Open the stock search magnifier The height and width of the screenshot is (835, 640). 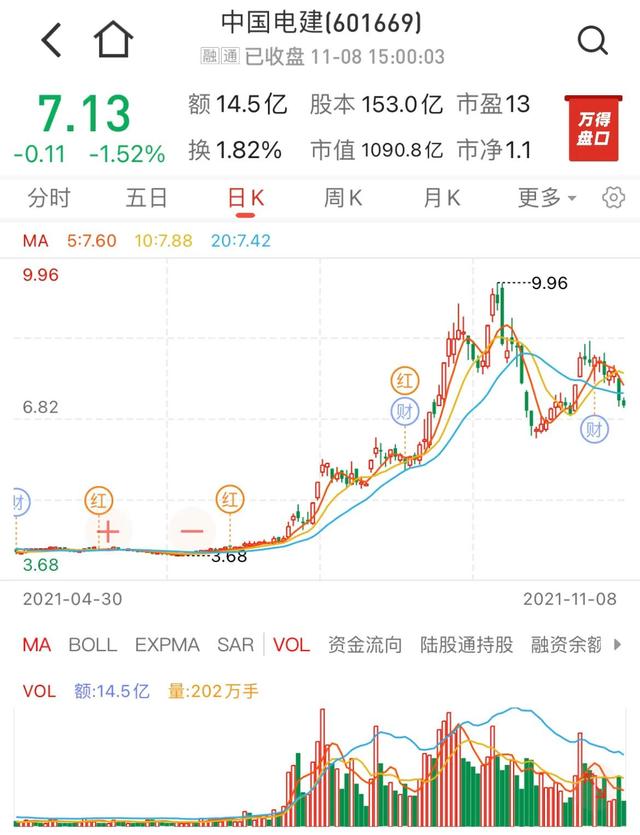(593, 41)
